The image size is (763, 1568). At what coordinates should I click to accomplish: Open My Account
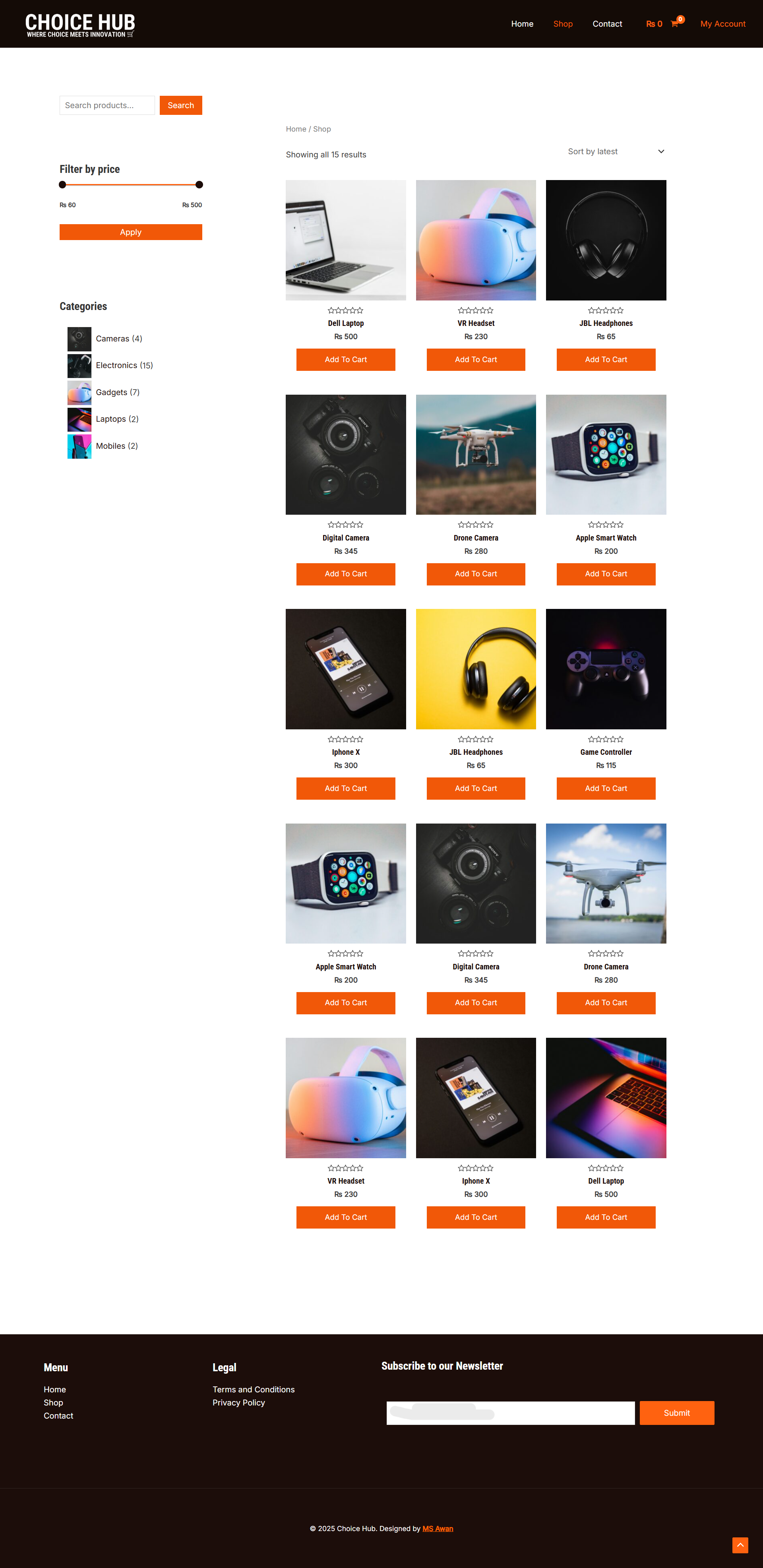(x=722, y=24)
